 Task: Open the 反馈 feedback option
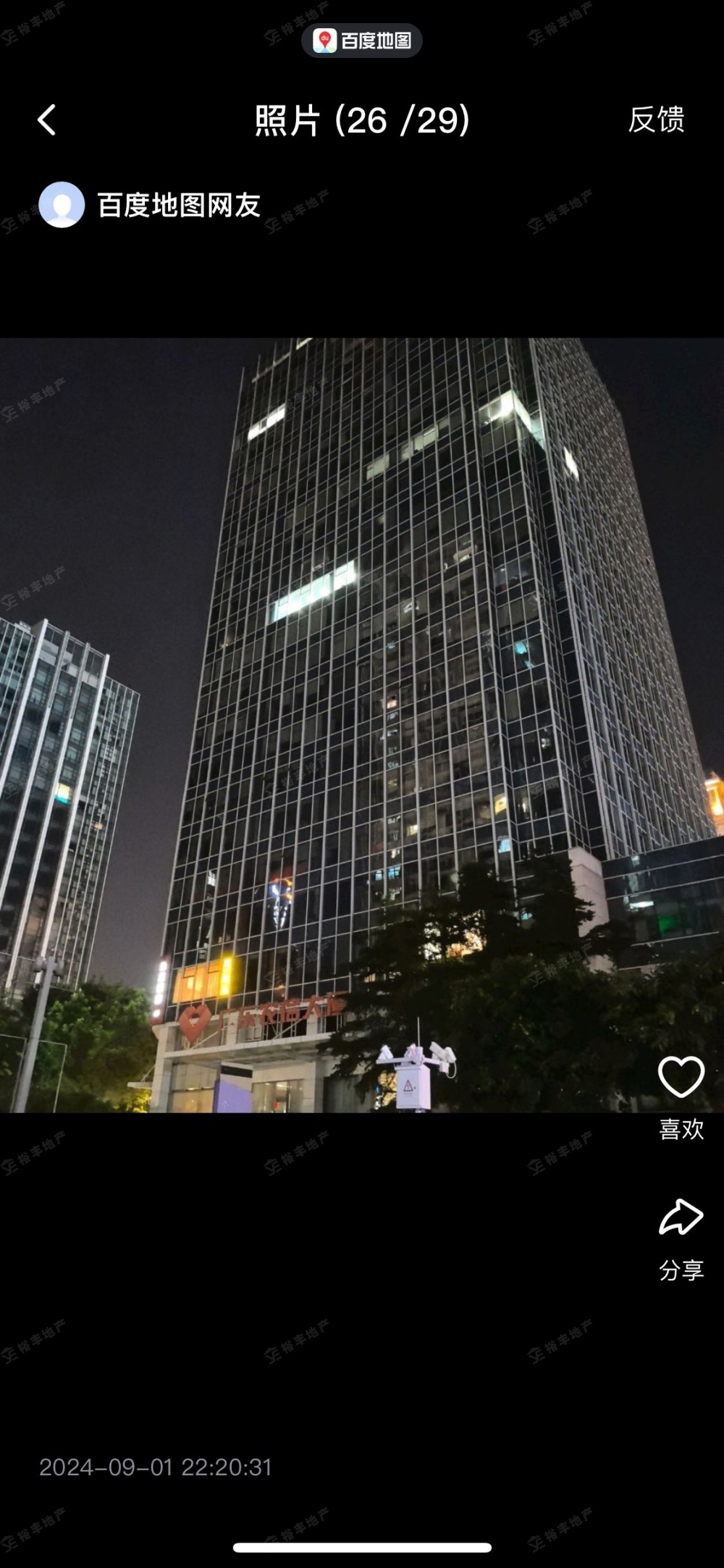(656, 120)
